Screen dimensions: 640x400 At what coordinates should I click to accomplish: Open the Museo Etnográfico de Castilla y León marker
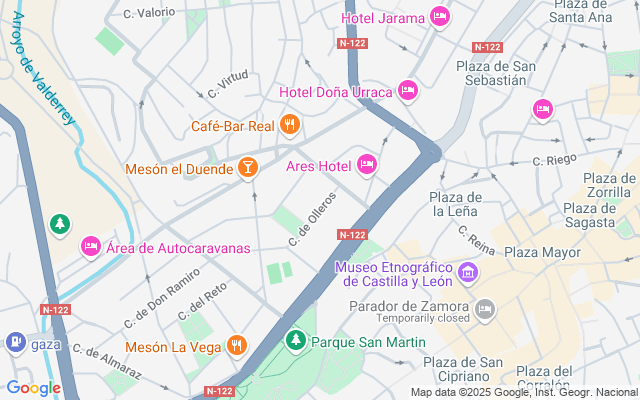point(467,272)
